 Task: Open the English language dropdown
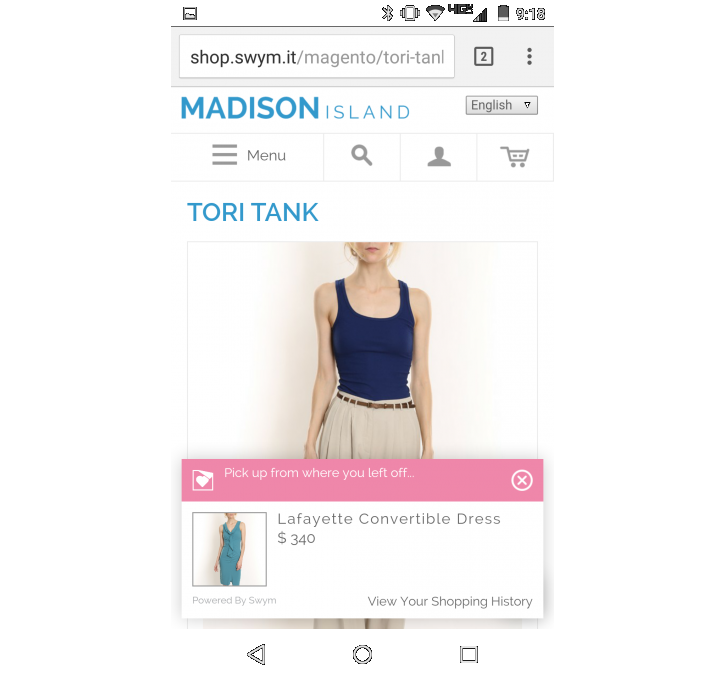501,105
